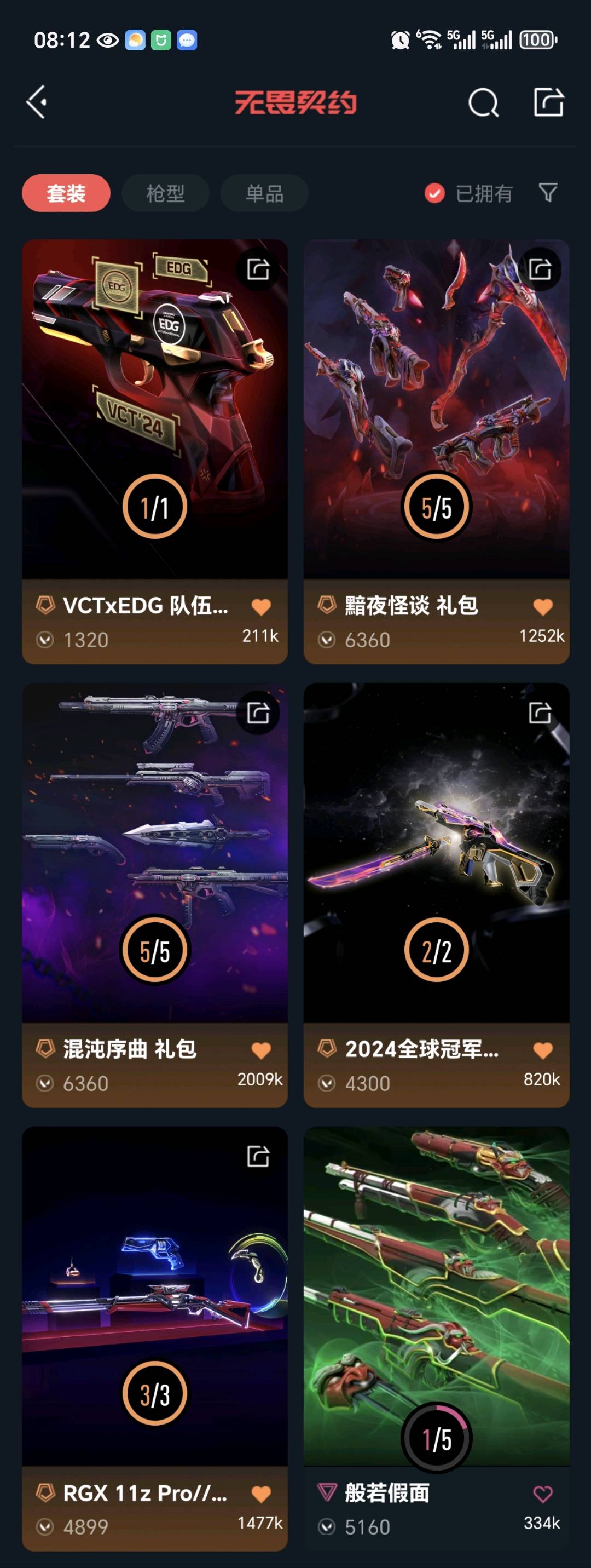
Task: Share the 混沌序曲 礼包 card
Action: point(258,713)
